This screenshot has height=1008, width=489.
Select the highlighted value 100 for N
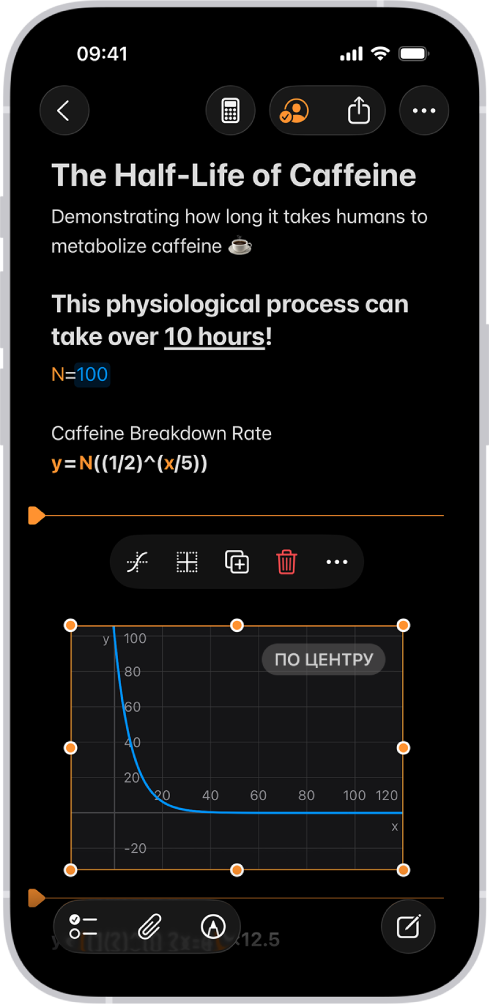[x=93, y=374]
